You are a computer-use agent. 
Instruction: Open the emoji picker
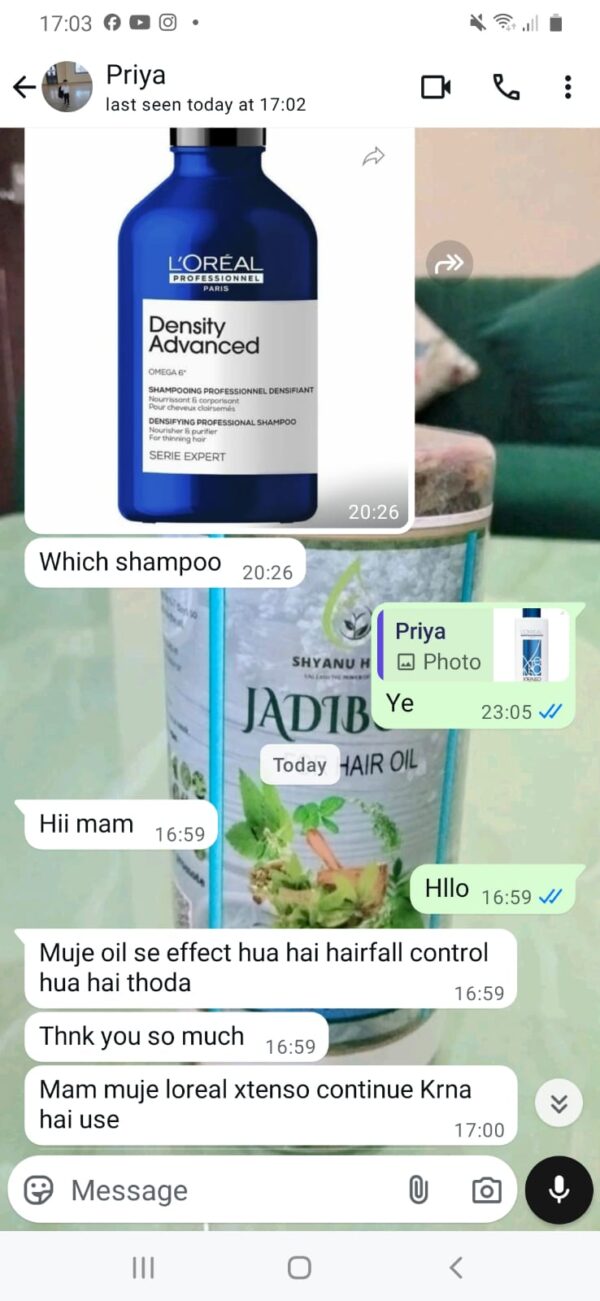click(x=38, y=1190)
